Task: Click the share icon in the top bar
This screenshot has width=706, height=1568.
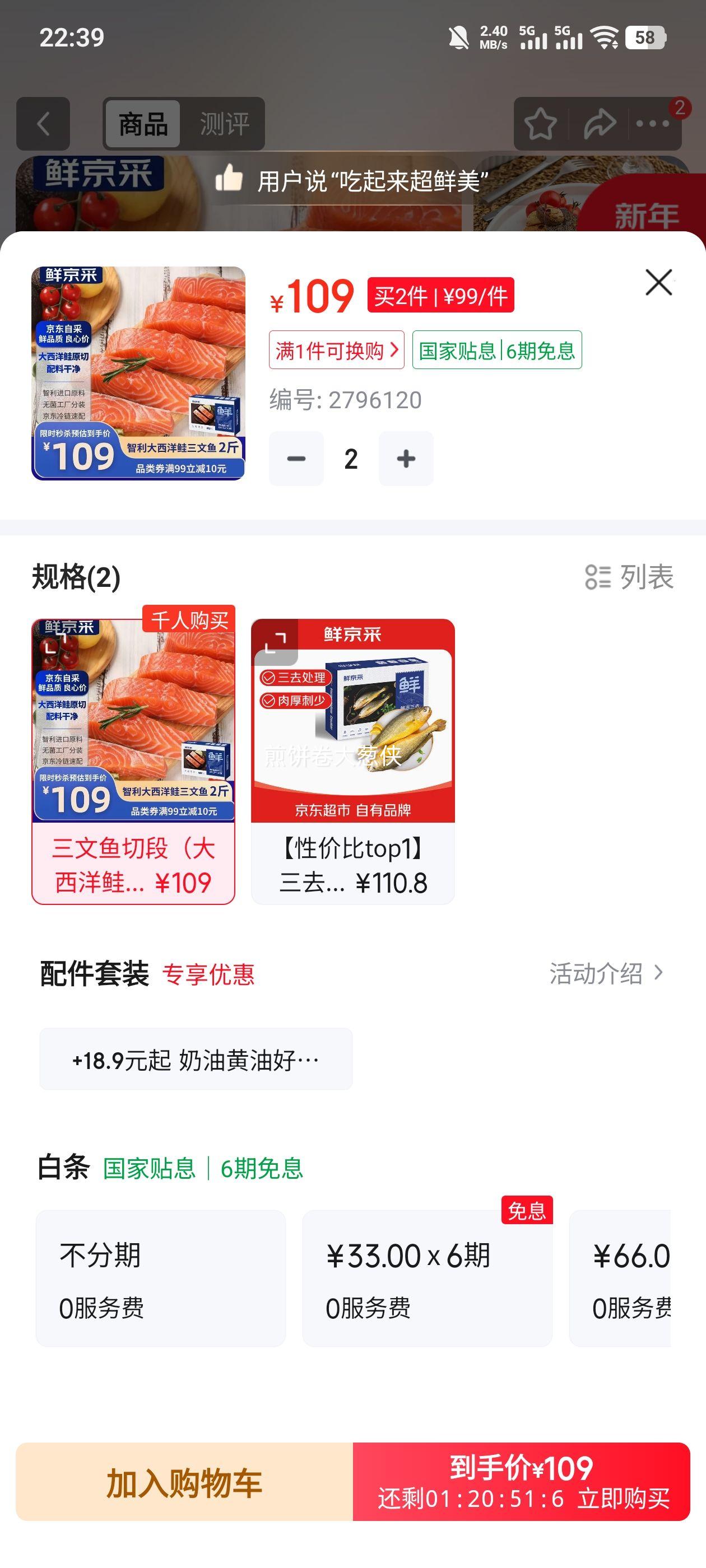Action: coord(600,124)
